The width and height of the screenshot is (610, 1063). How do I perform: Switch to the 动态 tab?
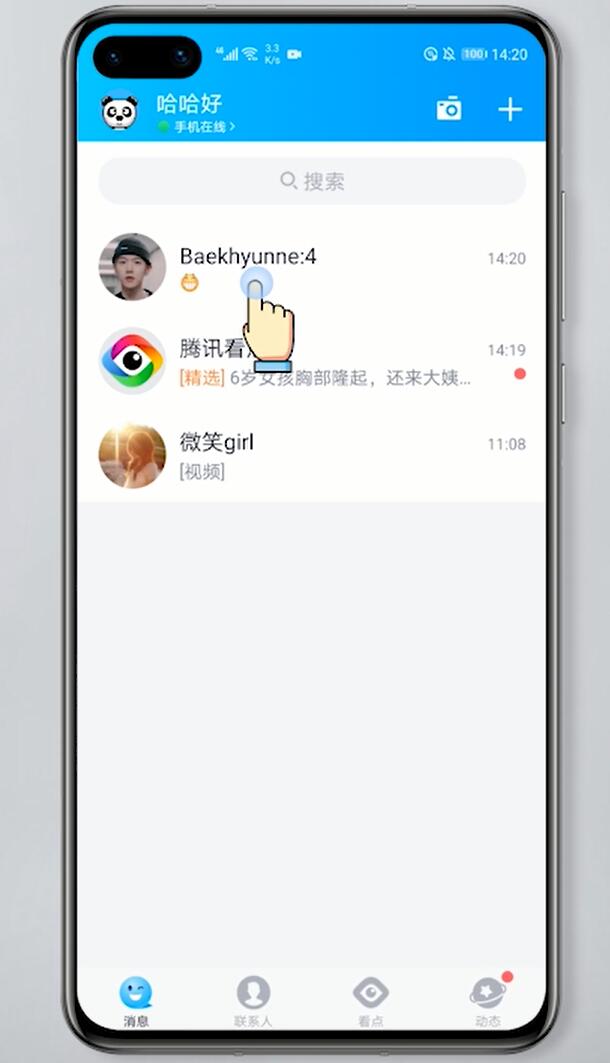[x=488, y=1001]
